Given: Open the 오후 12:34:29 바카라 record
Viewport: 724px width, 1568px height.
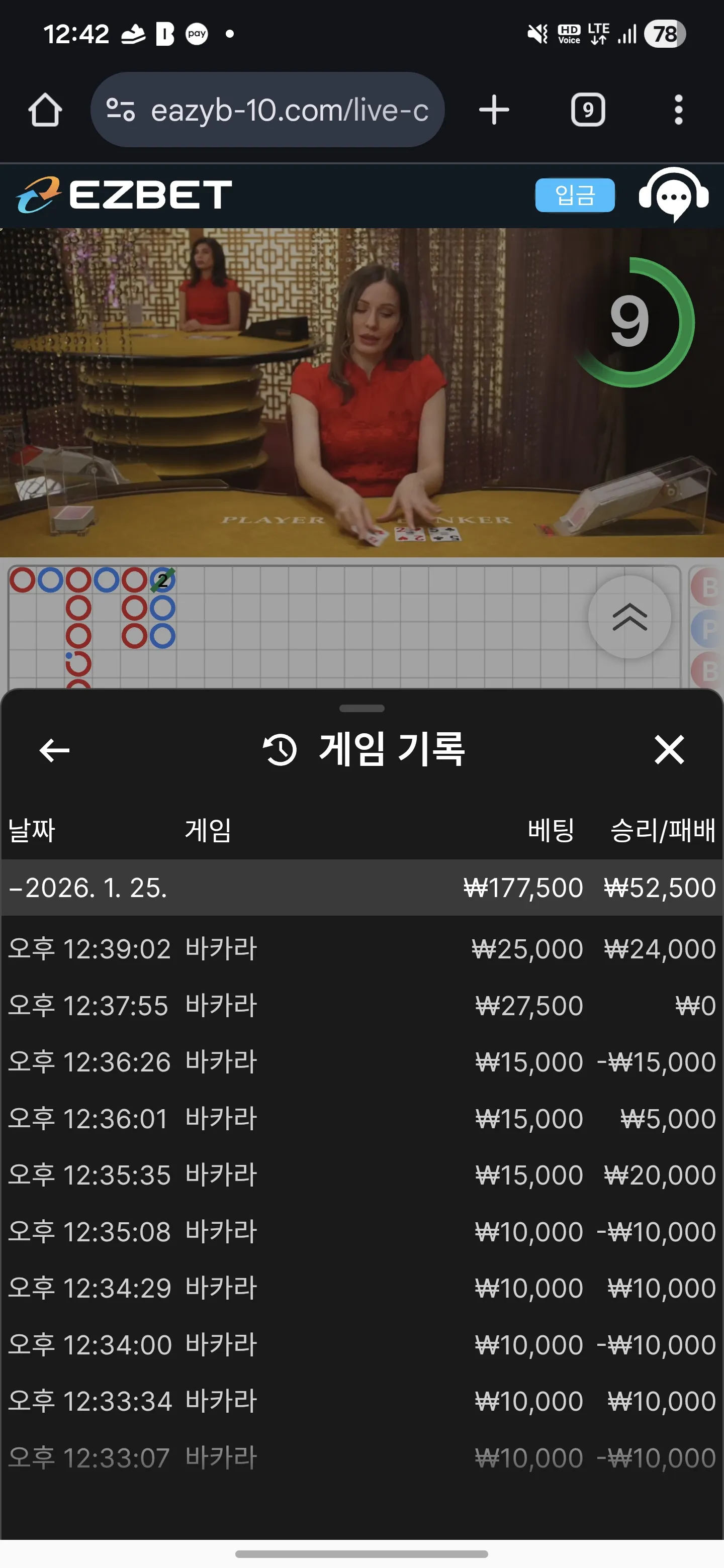Looking at the screenshot, I should point(361,1288).
